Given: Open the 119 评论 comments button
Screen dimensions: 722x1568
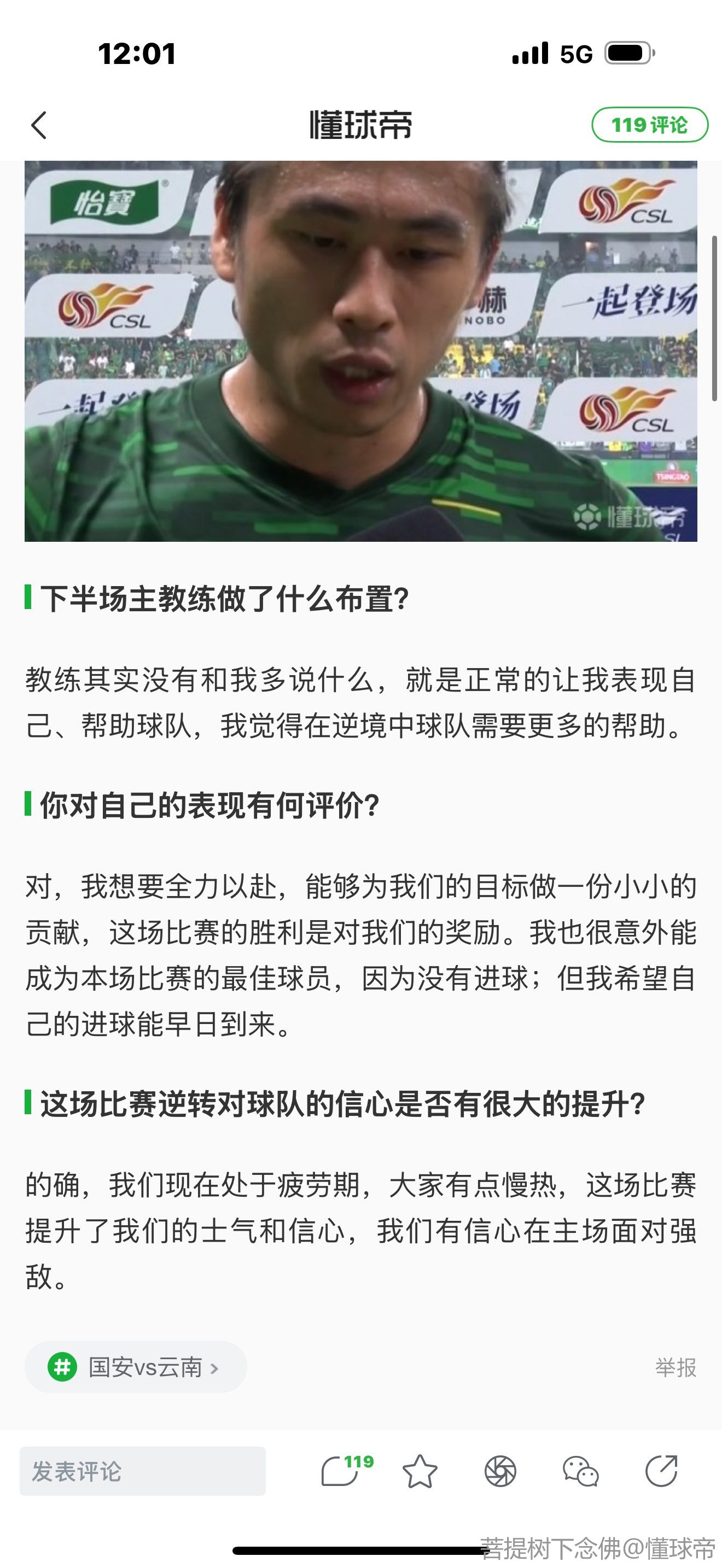Looking at the screenshot, I should (649, 125).
